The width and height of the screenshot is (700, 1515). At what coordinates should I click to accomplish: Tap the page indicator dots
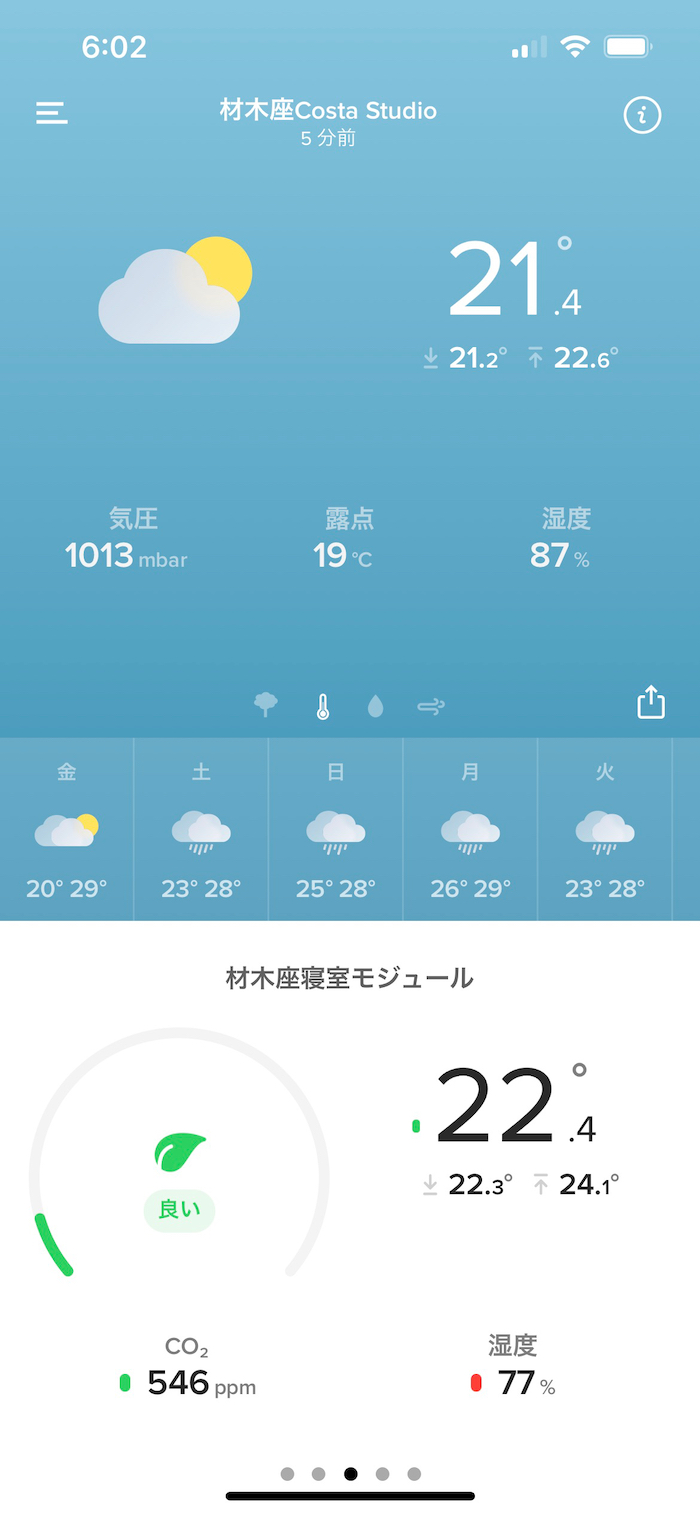coord(350,1473)
